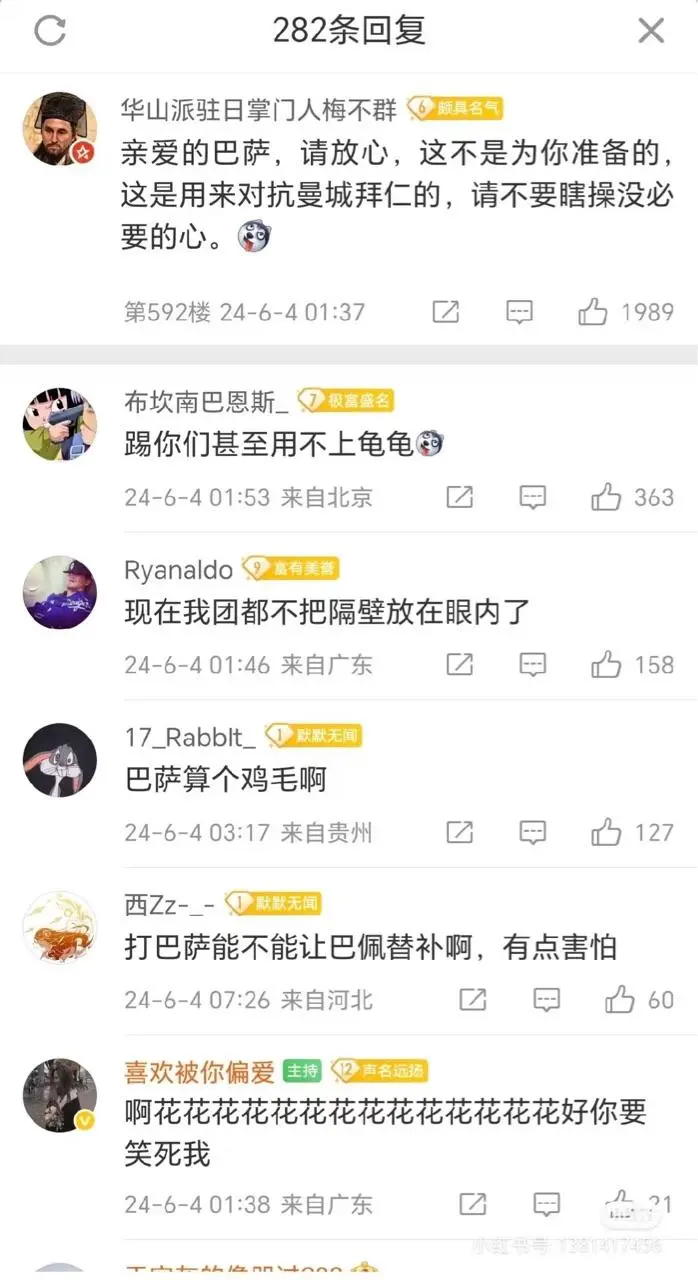The width and height of the screenshot is (698, 1280).
Task: Like 17_Rabblt_'s comment
Action: coord(606,831)
